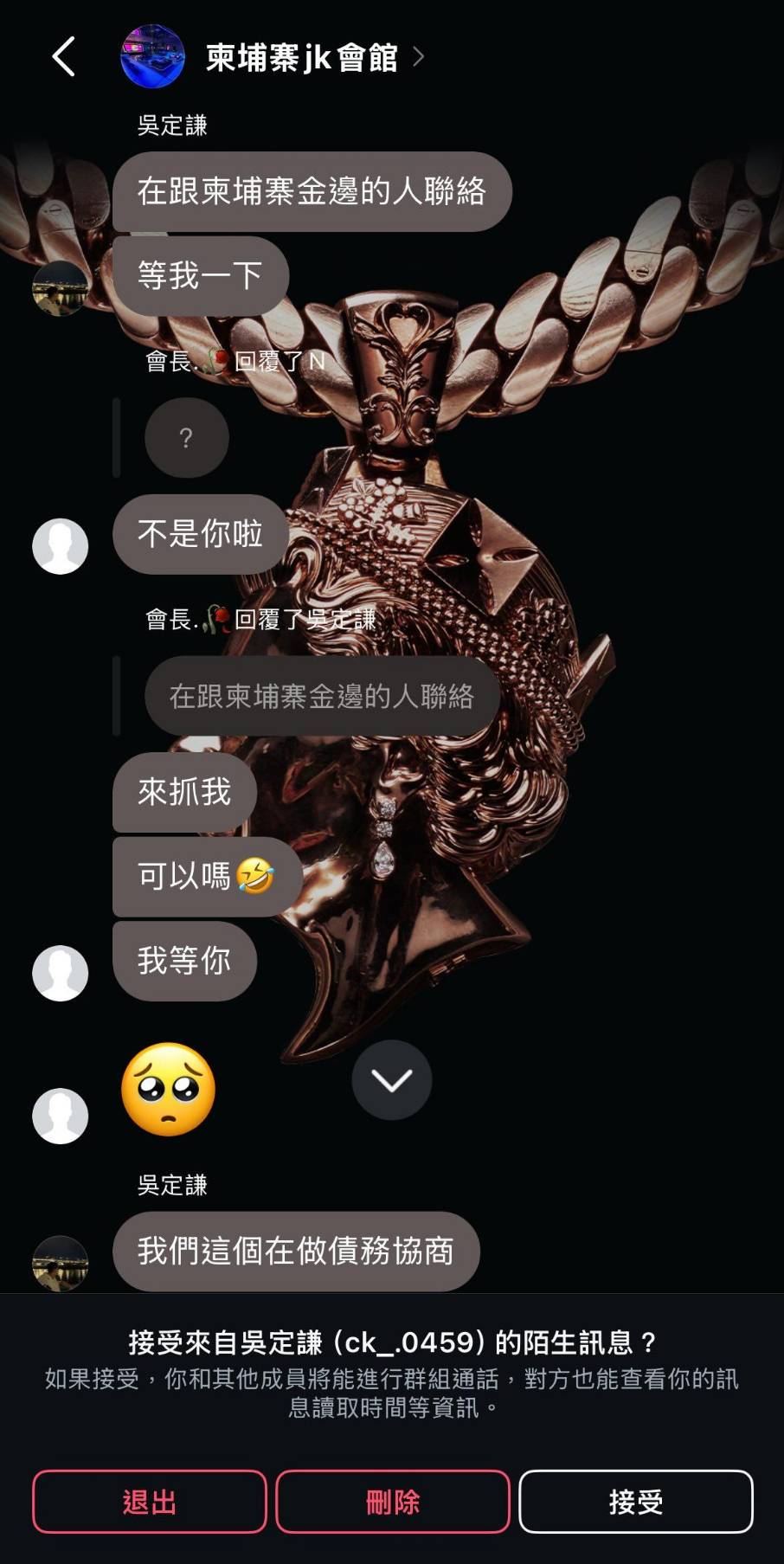
Task: Accept the message request with 接受
Action: [x=636, y=1502]
